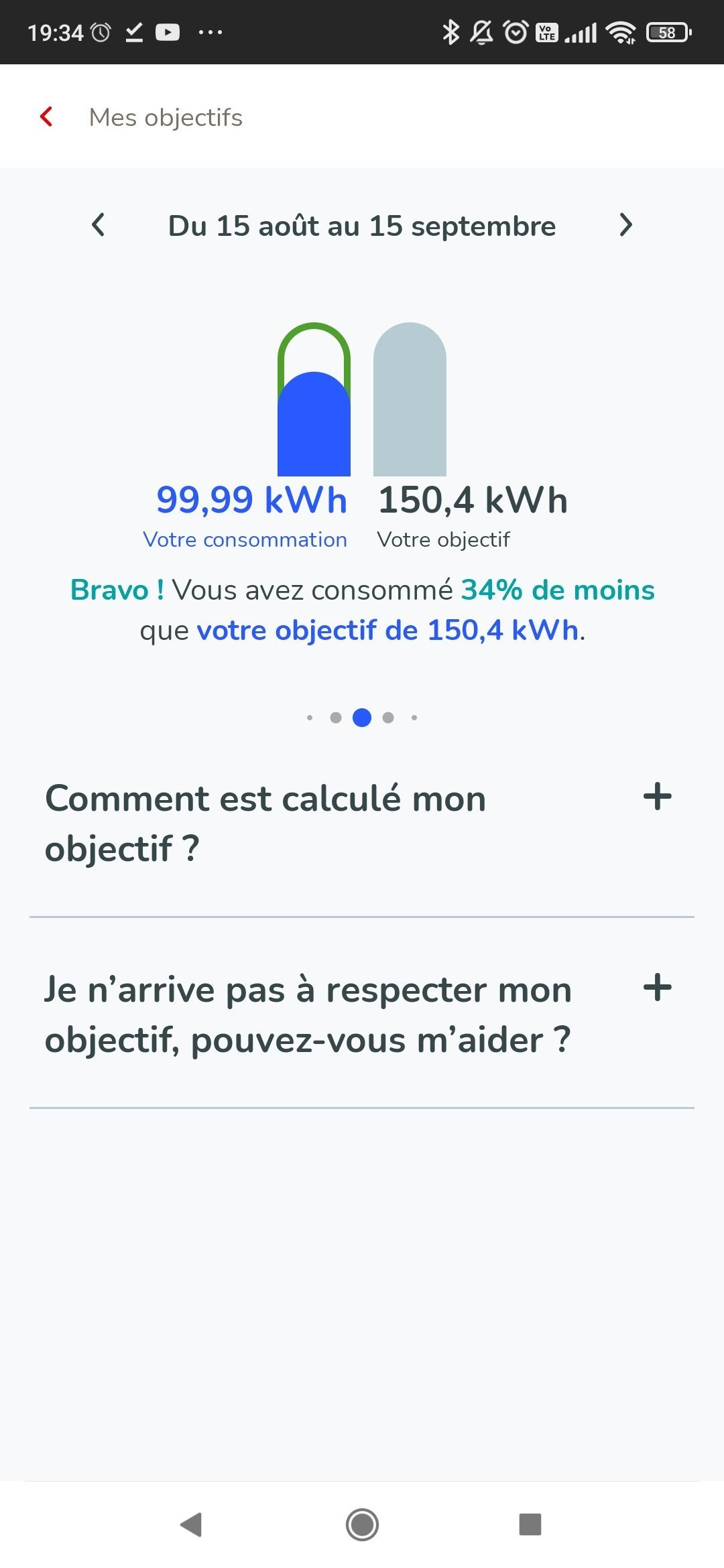
Task: Open the recent apps view
Action: (x=530, y=1524)
